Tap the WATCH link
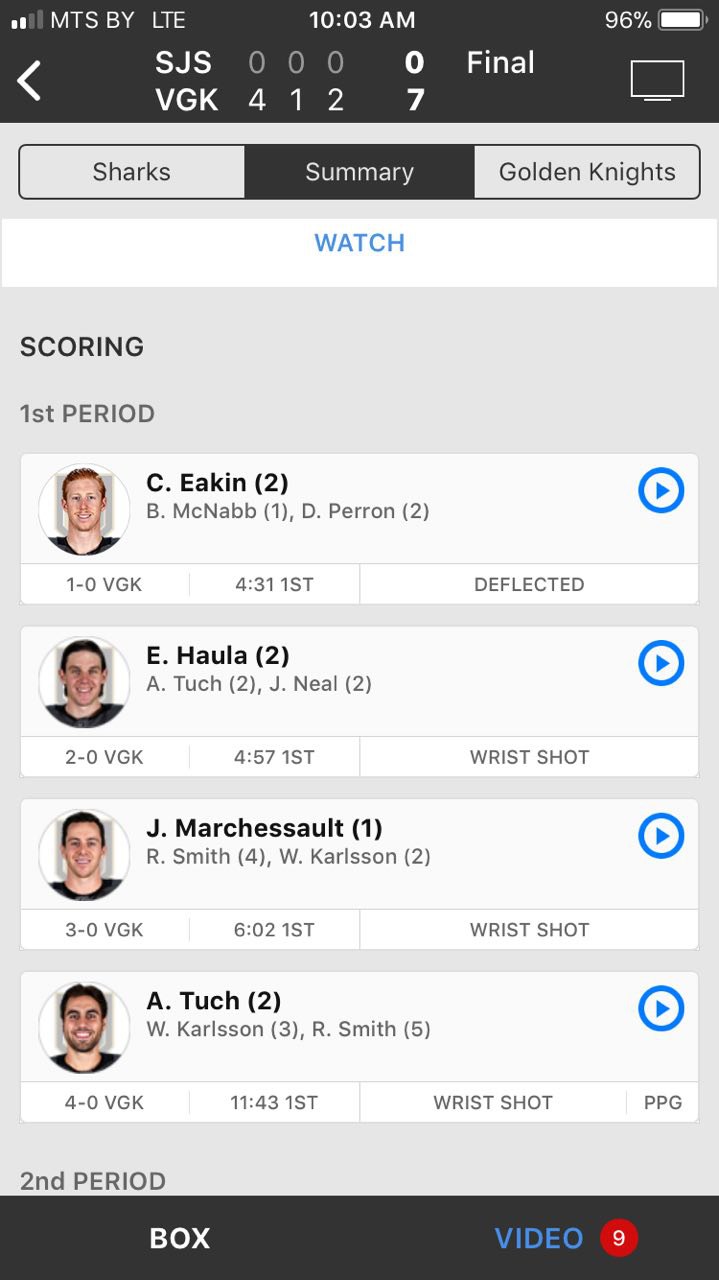Image resolution: width=719 pixels, height=1280 pixels. (359, 243)
